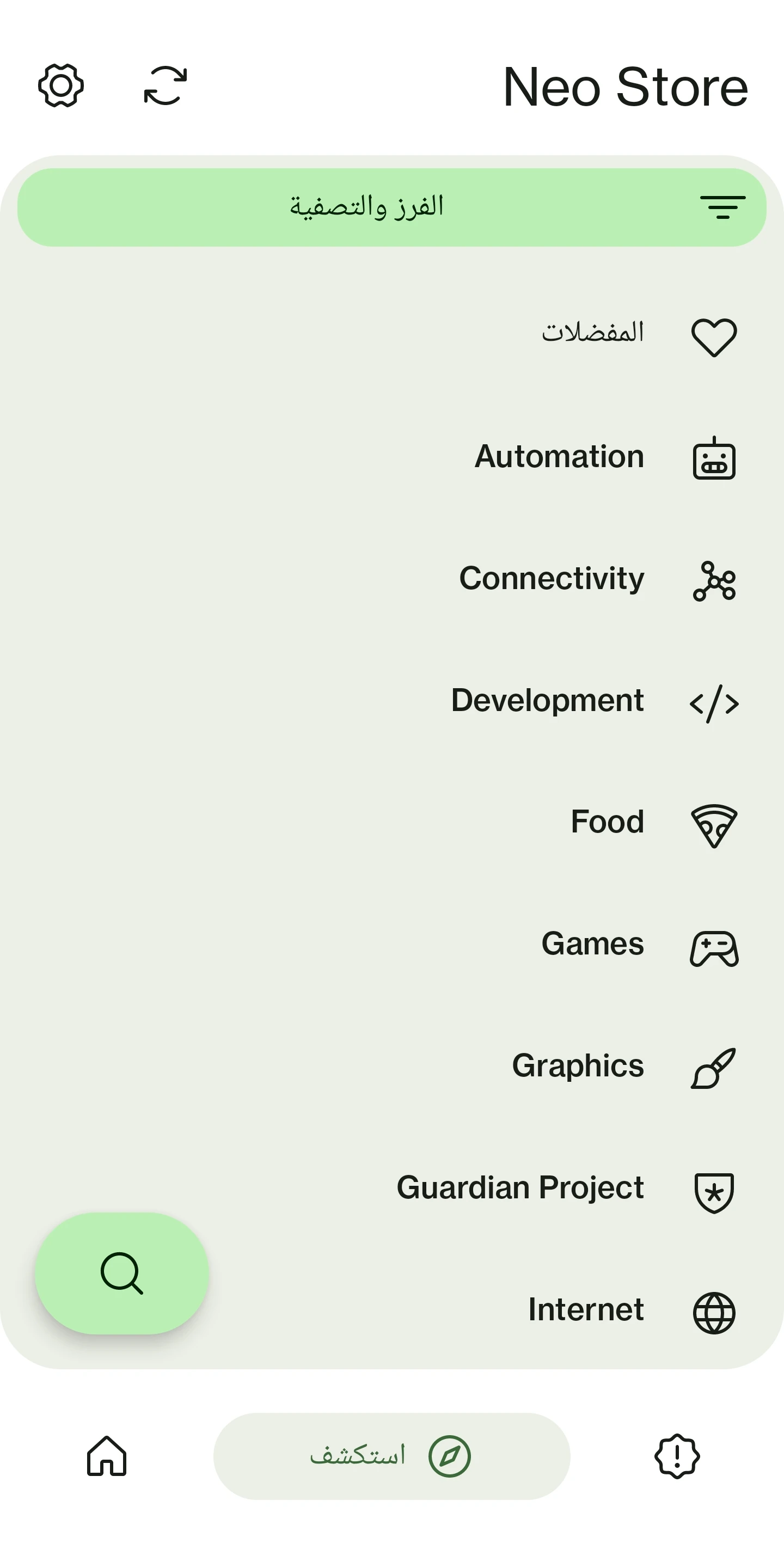Screen dimensions: 784x1568
Task: Open the sort and filter button
Action: [x=391, y=207]
